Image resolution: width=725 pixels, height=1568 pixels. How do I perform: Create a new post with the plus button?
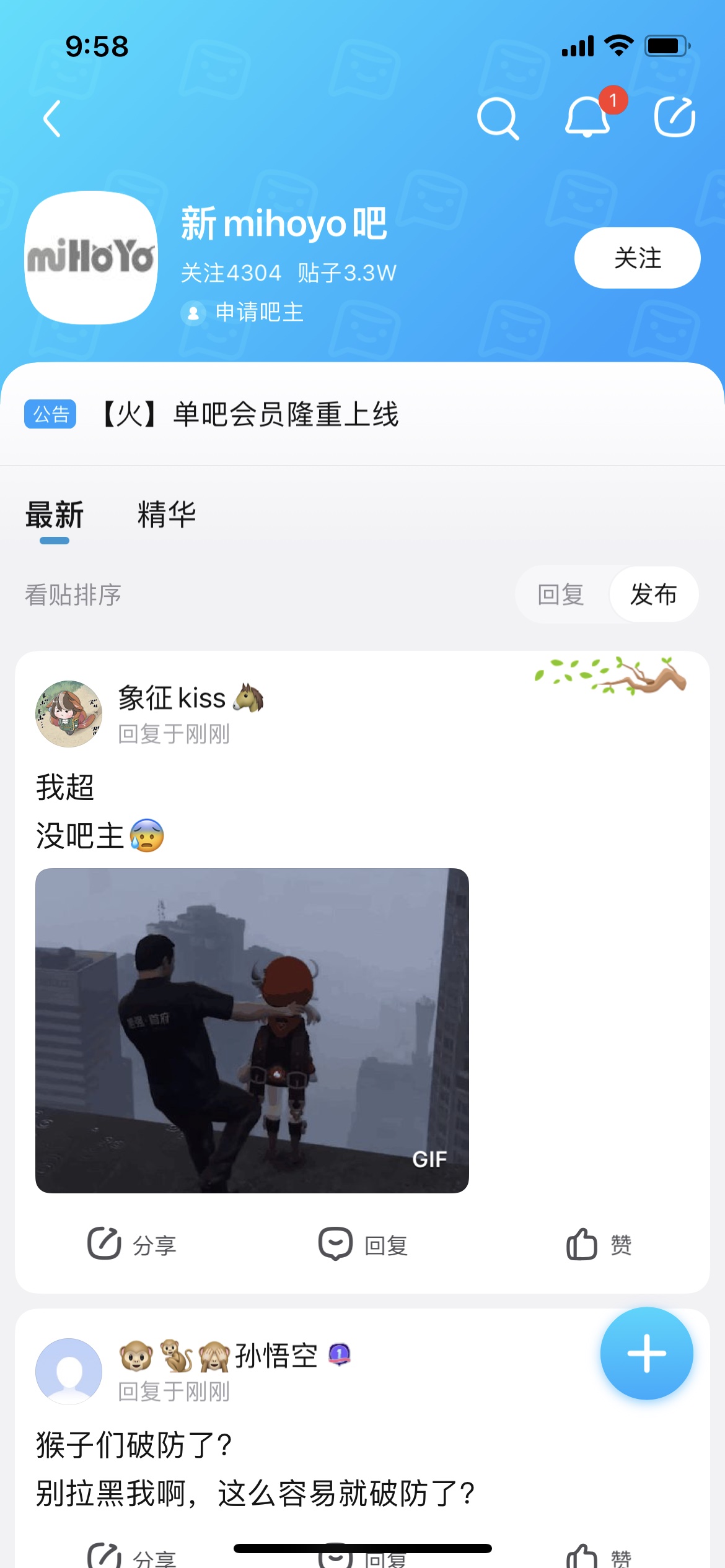pos(646,1353)
